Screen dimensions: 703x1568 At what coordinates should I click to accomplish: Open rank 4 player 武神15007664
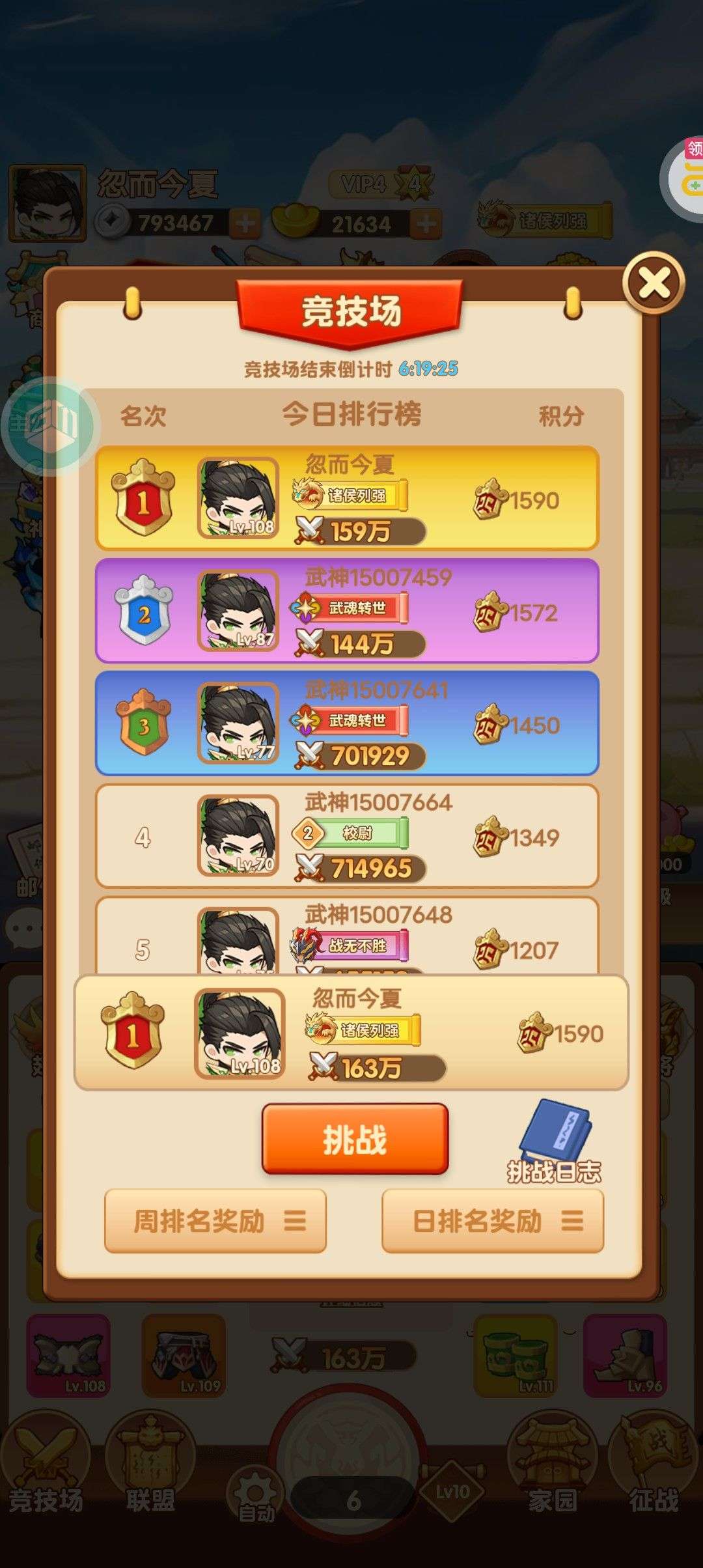(347, 836)
